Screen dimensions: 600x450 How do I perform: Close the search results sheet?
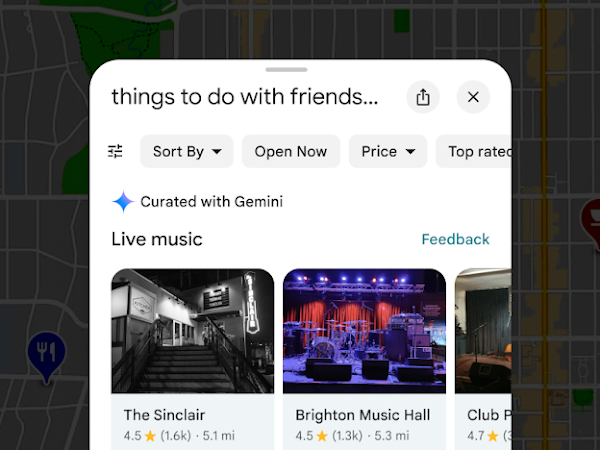(473, 97)
